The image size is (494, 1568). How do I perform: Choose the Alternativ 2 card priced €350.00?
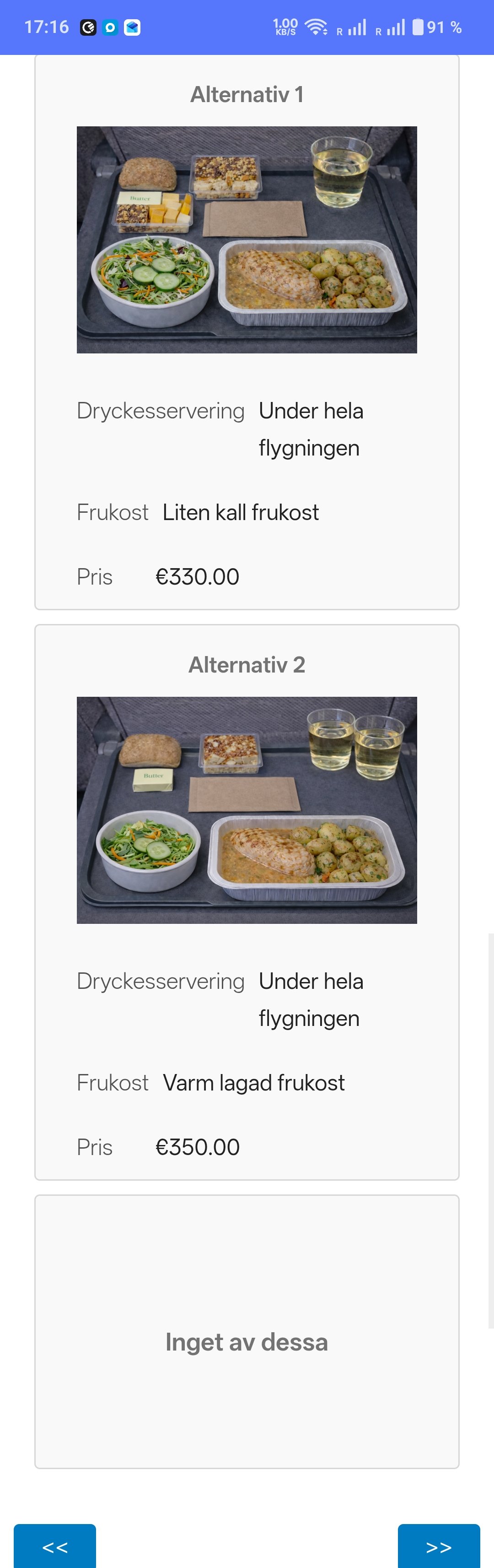pyautogui.click(x=247, y=901)
